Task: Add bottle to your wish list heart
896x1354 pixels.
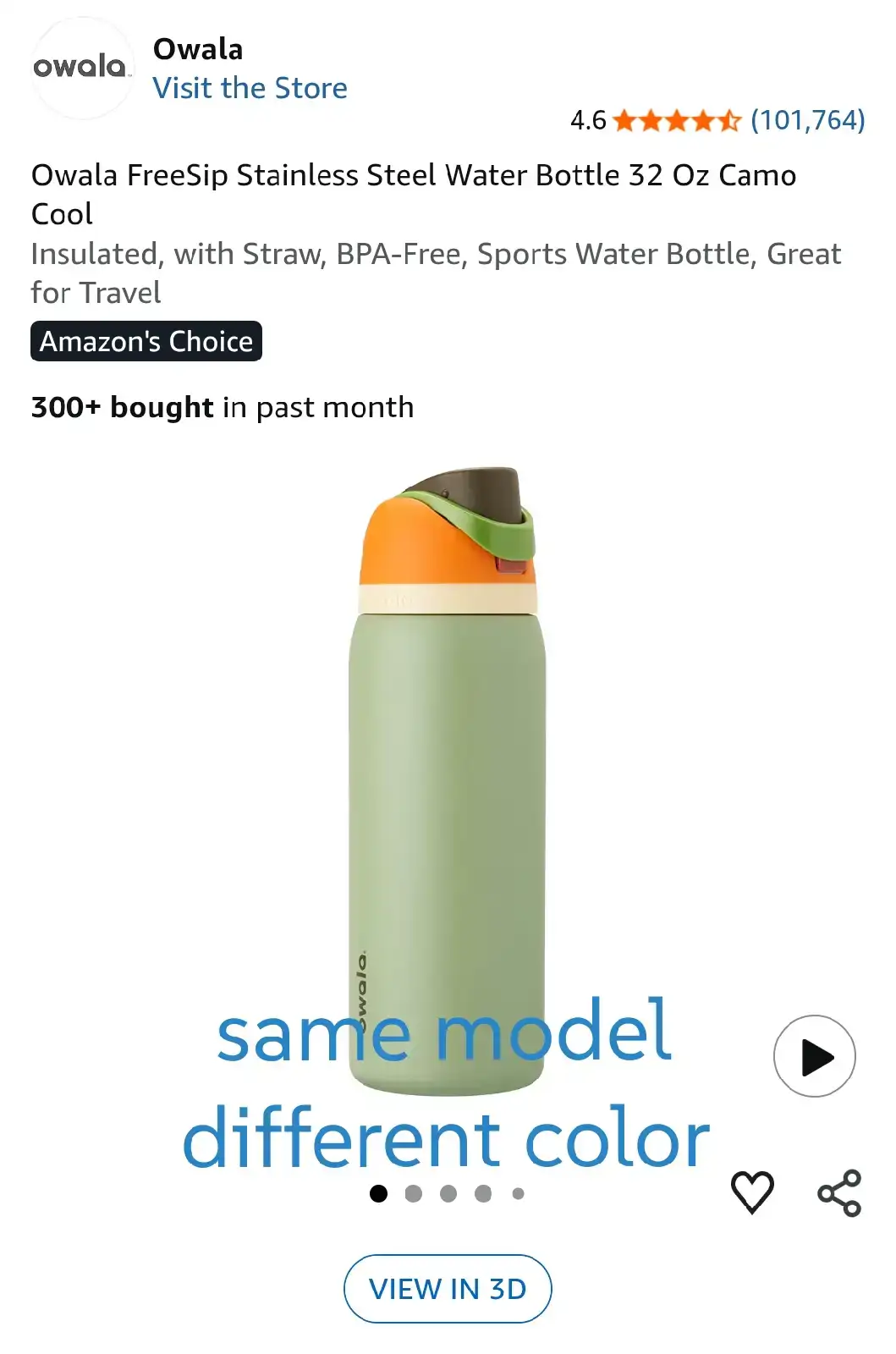Action: tap(751, 1192)
